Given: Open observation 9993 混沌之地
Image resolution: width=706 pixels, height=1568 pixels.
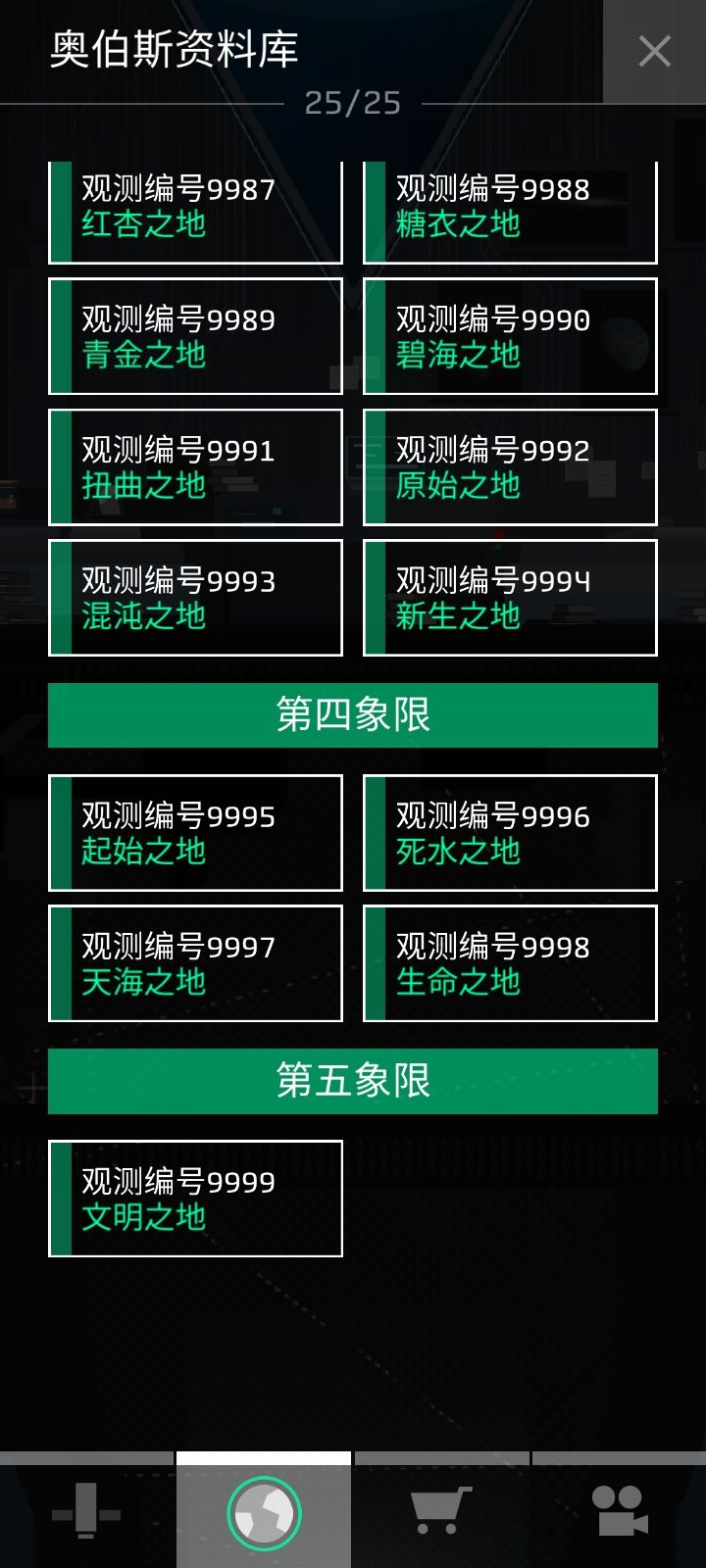Looking at the screenshot, I should (x=194, y=598).
